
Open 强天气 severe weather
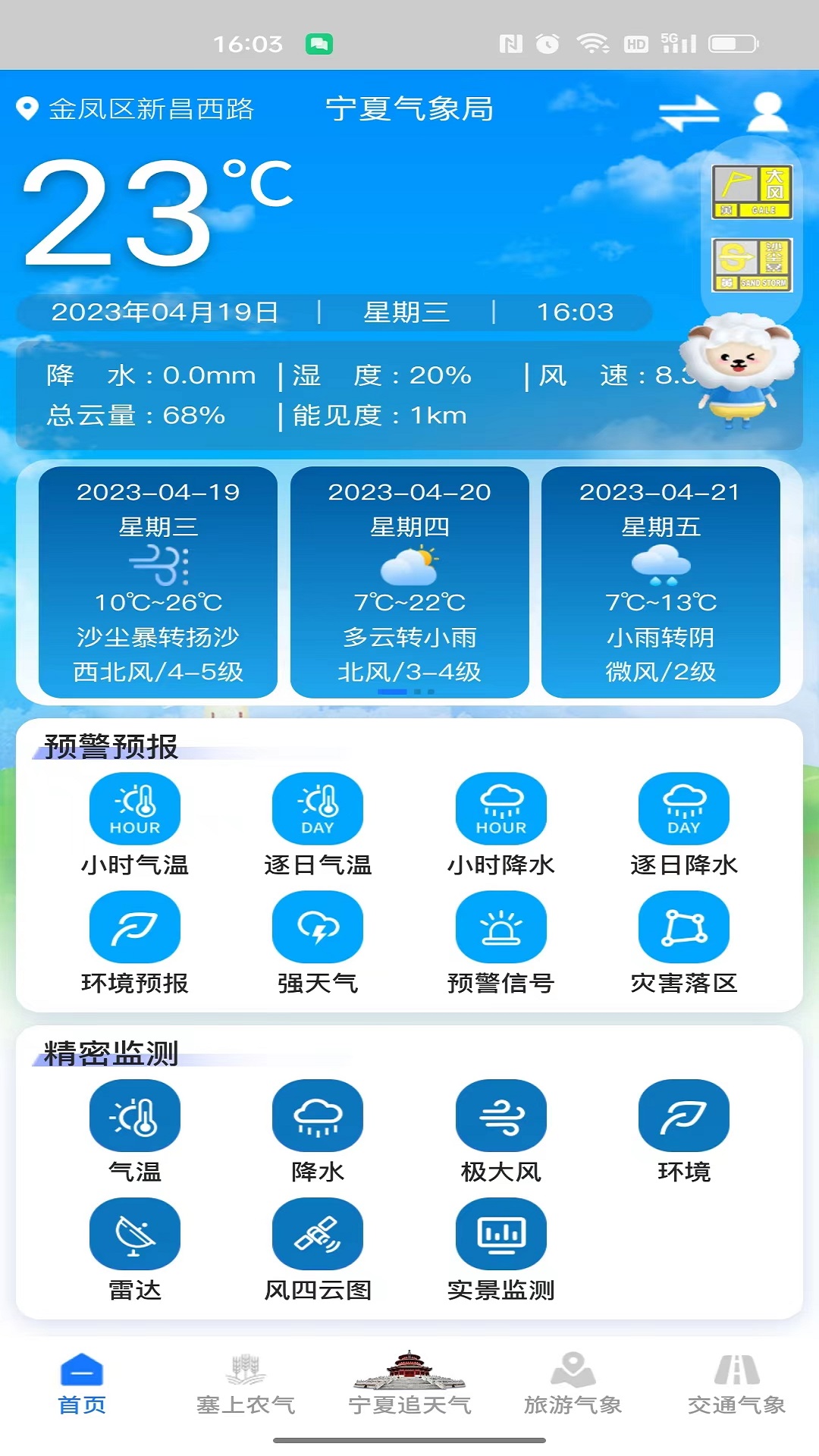pyautogui.click(x=318, y=942)
